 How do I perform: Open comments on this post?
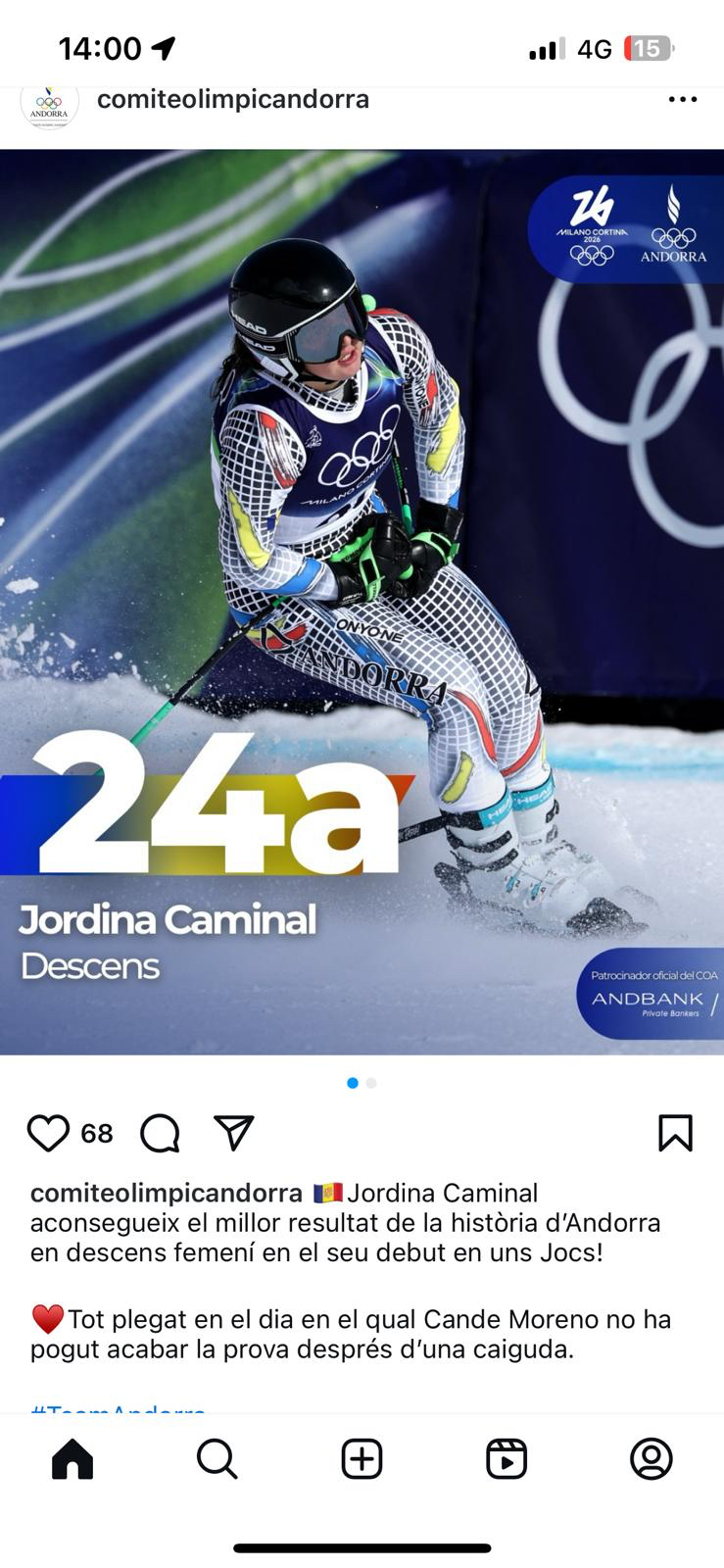(160, 1133)
